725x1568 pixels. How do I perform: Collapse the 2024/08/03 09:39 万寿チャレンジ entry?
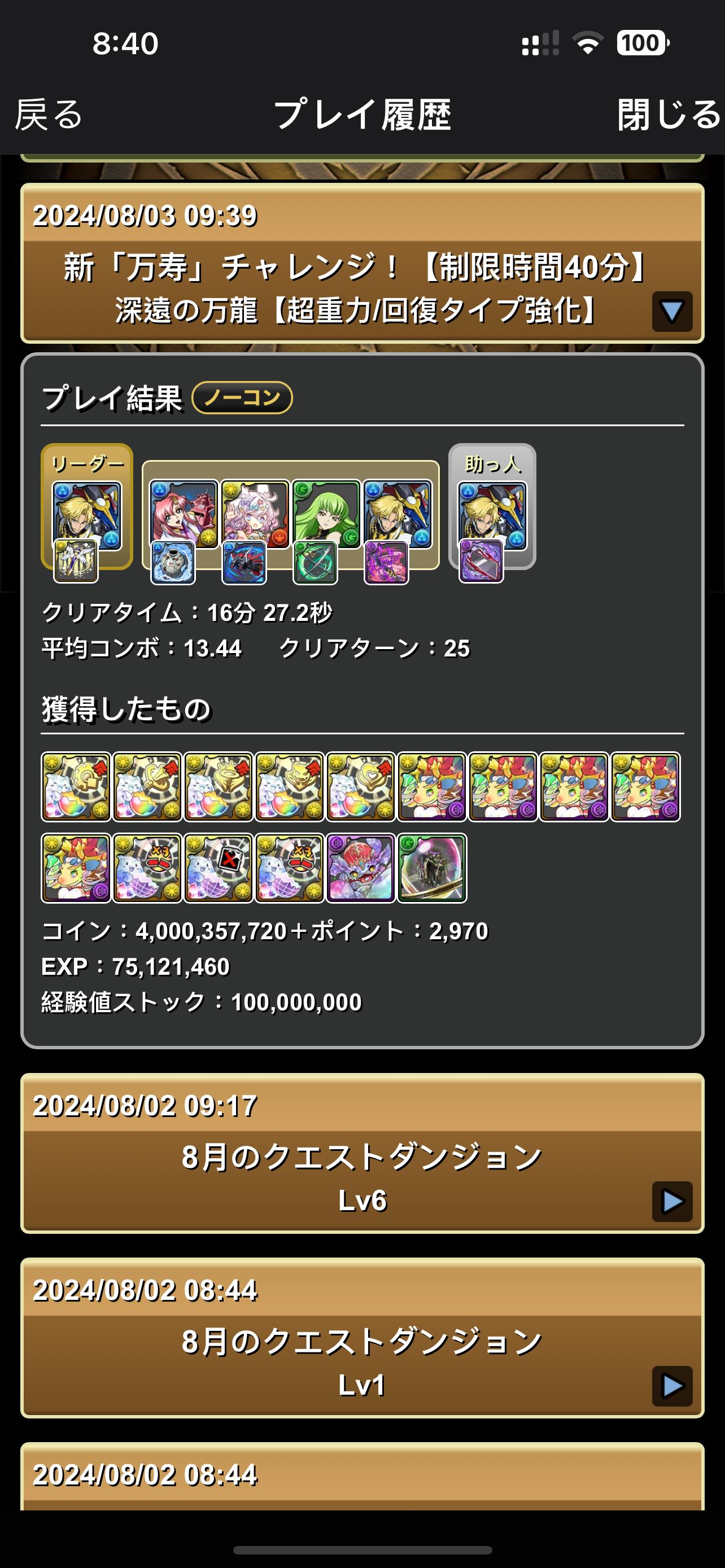pos(671,312)
